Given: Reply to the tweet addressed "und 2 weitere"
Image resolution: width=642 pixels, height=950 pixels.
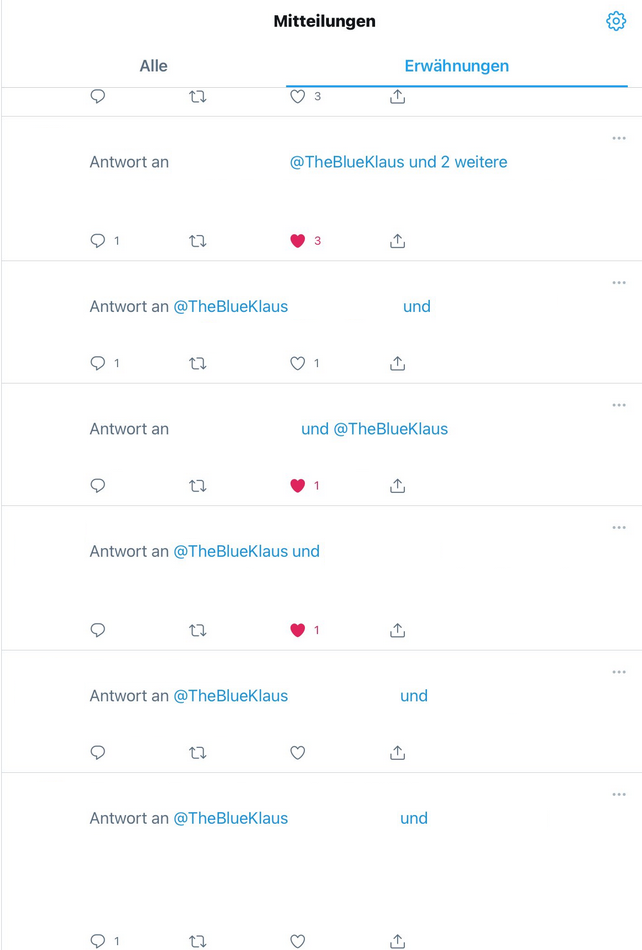Looking at the screenshot, I should tap(98, 241).
